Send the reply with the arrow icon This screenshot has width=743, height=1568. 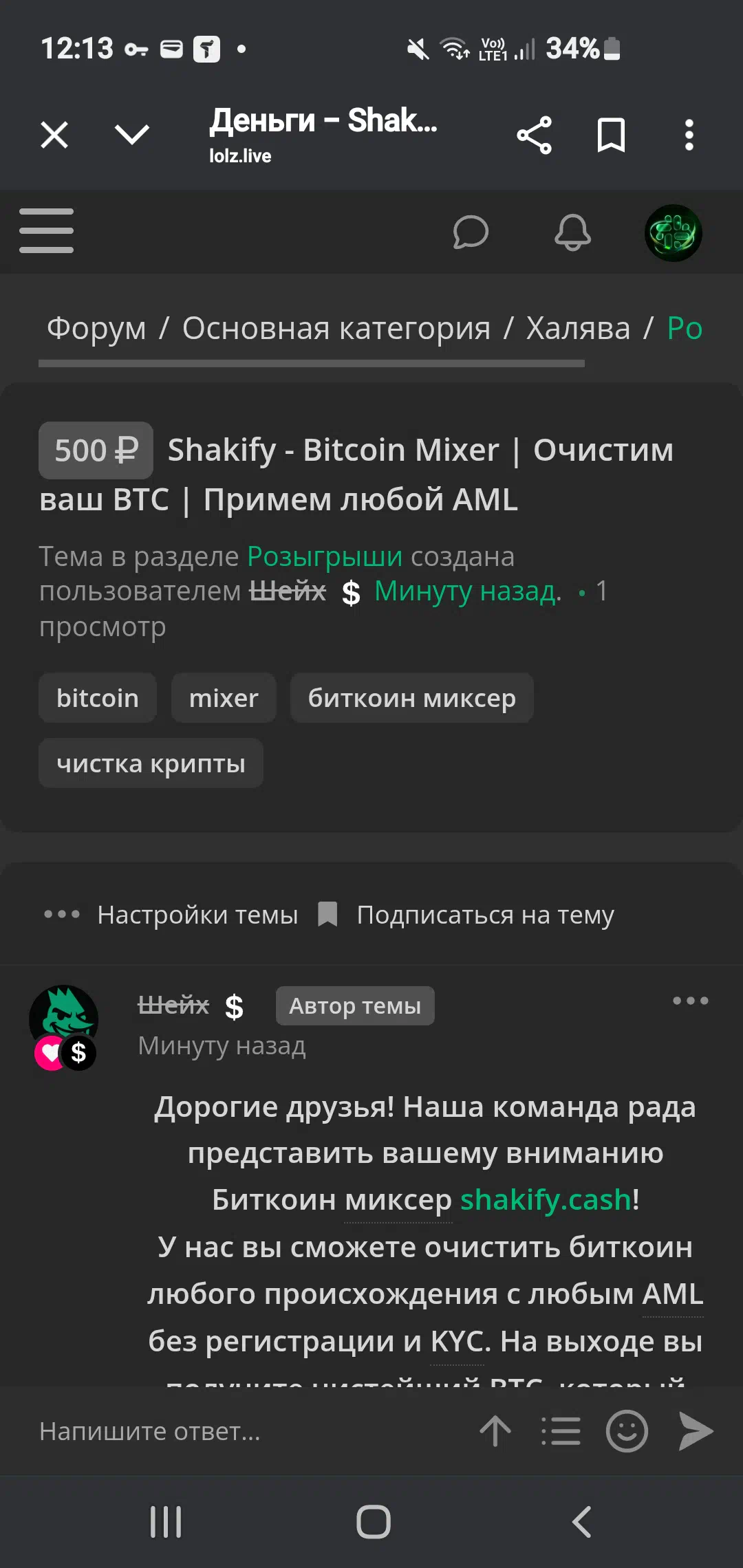[x=696, y=1431]
